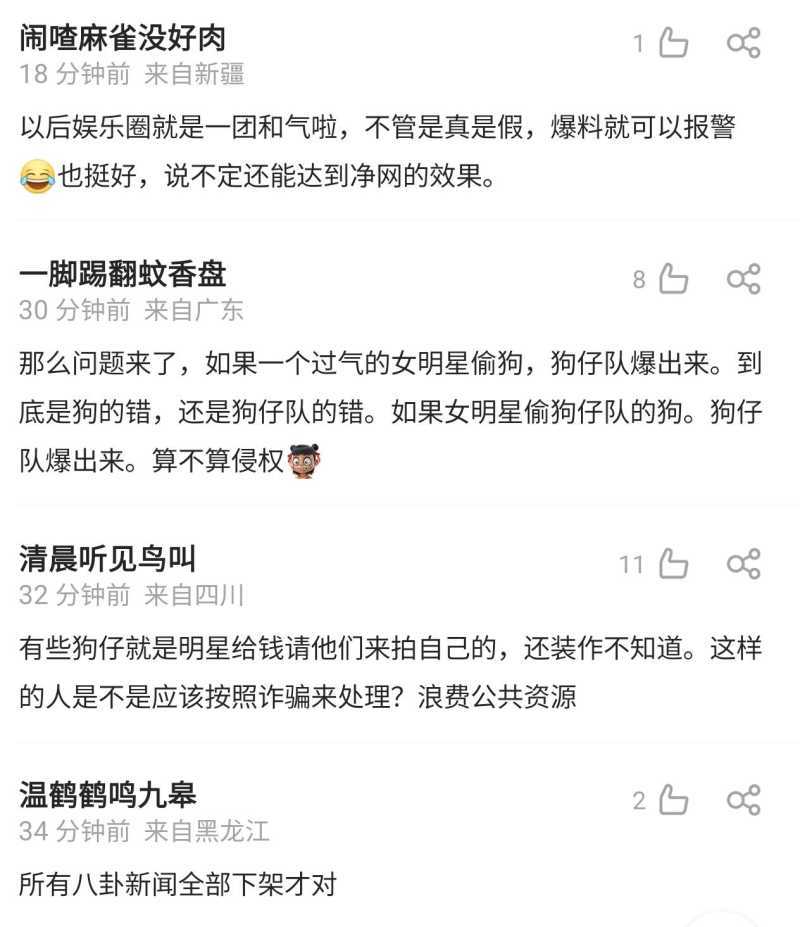Share the comment by 温鹤鹤鸣九皋

[743, 800]
